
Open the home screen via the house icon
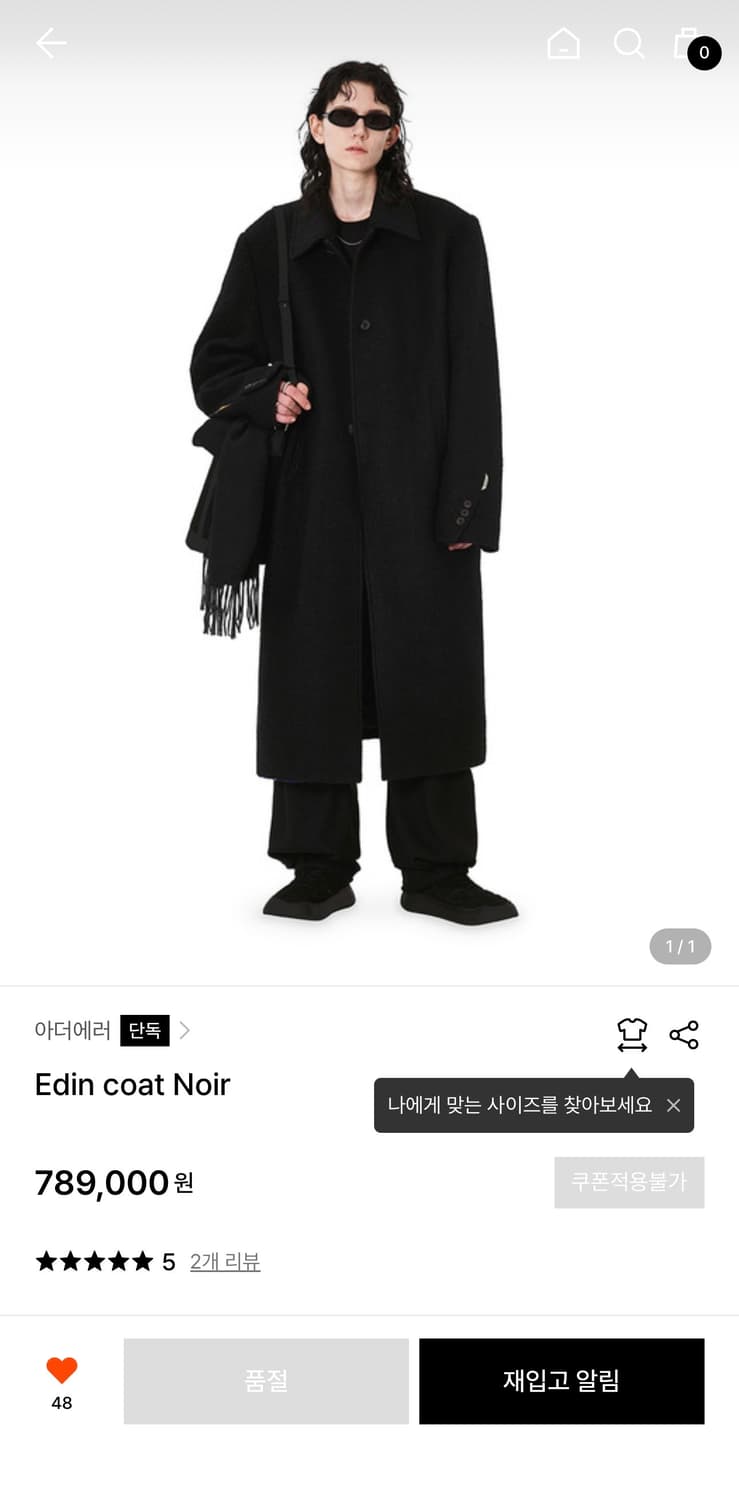coord(563,43)
